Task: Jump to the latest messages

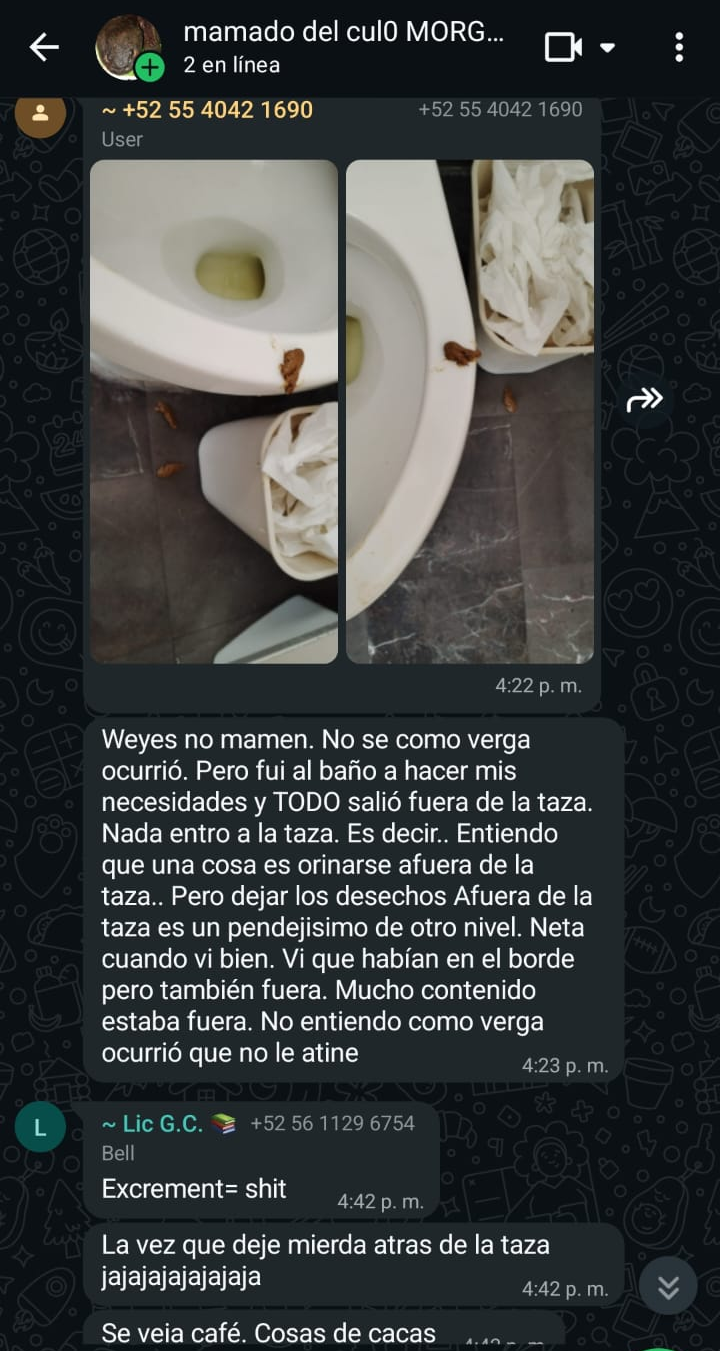Action: point(668,1285)
